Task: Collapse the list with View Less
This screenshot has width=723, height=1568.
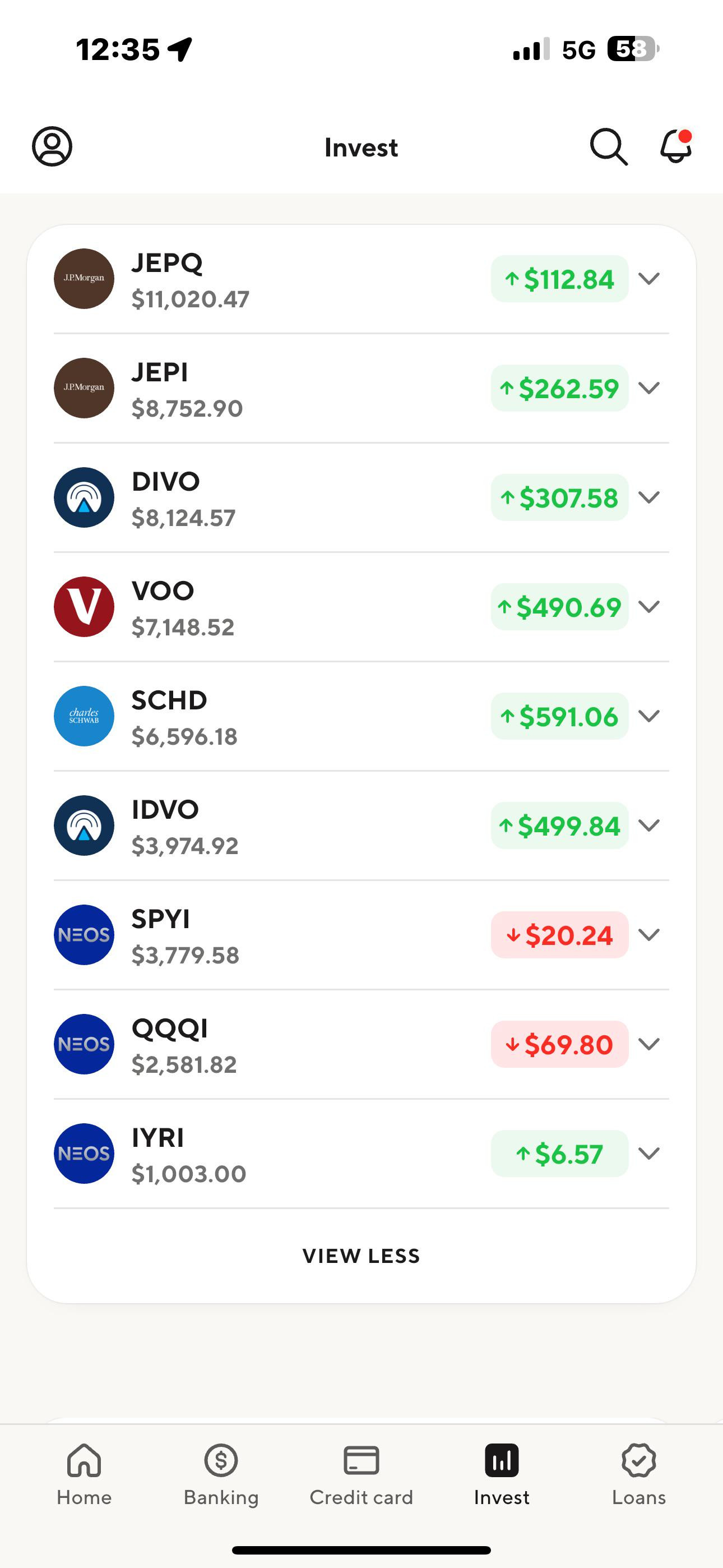Action: [x=361, y=1256]
